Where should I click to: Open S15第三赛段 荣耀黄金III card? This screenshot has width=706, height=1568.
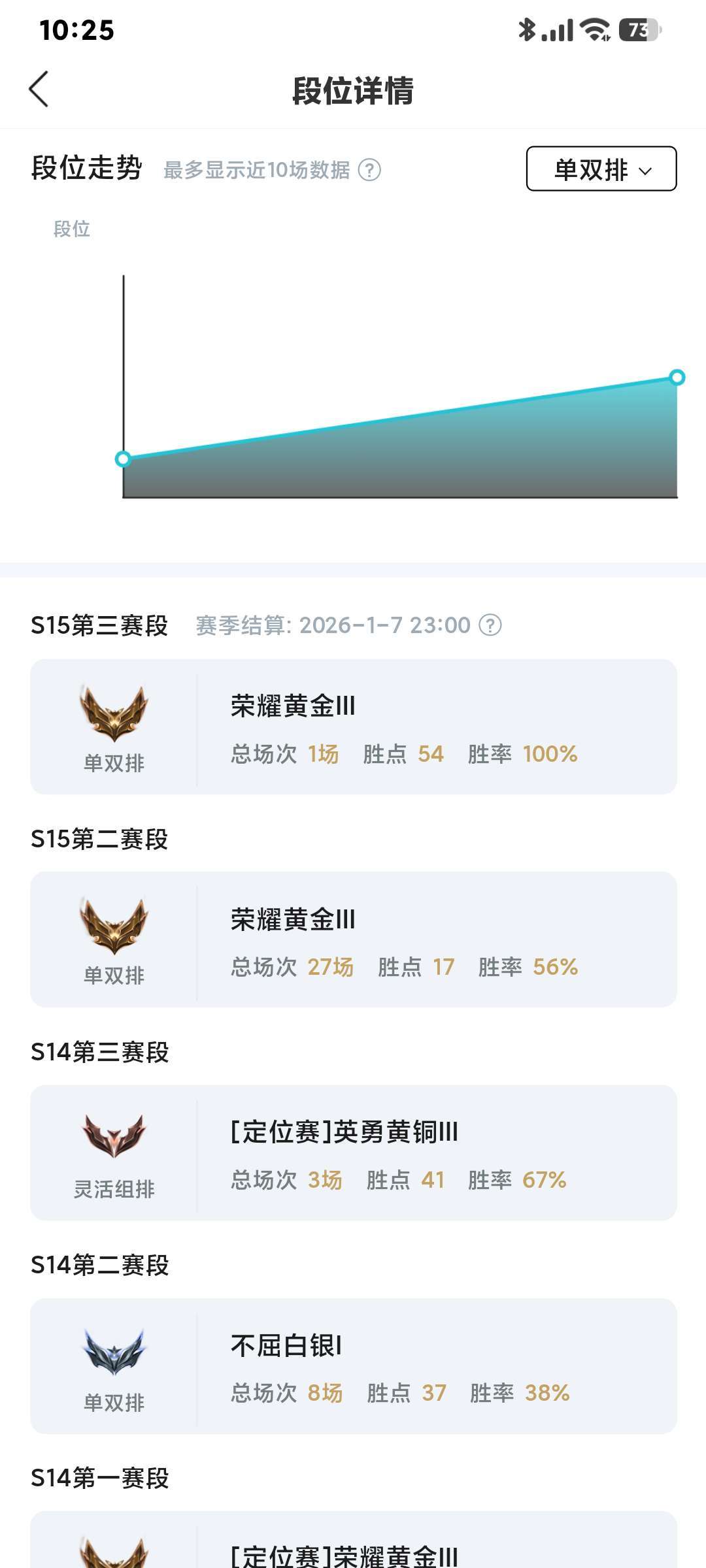(353, 727)
